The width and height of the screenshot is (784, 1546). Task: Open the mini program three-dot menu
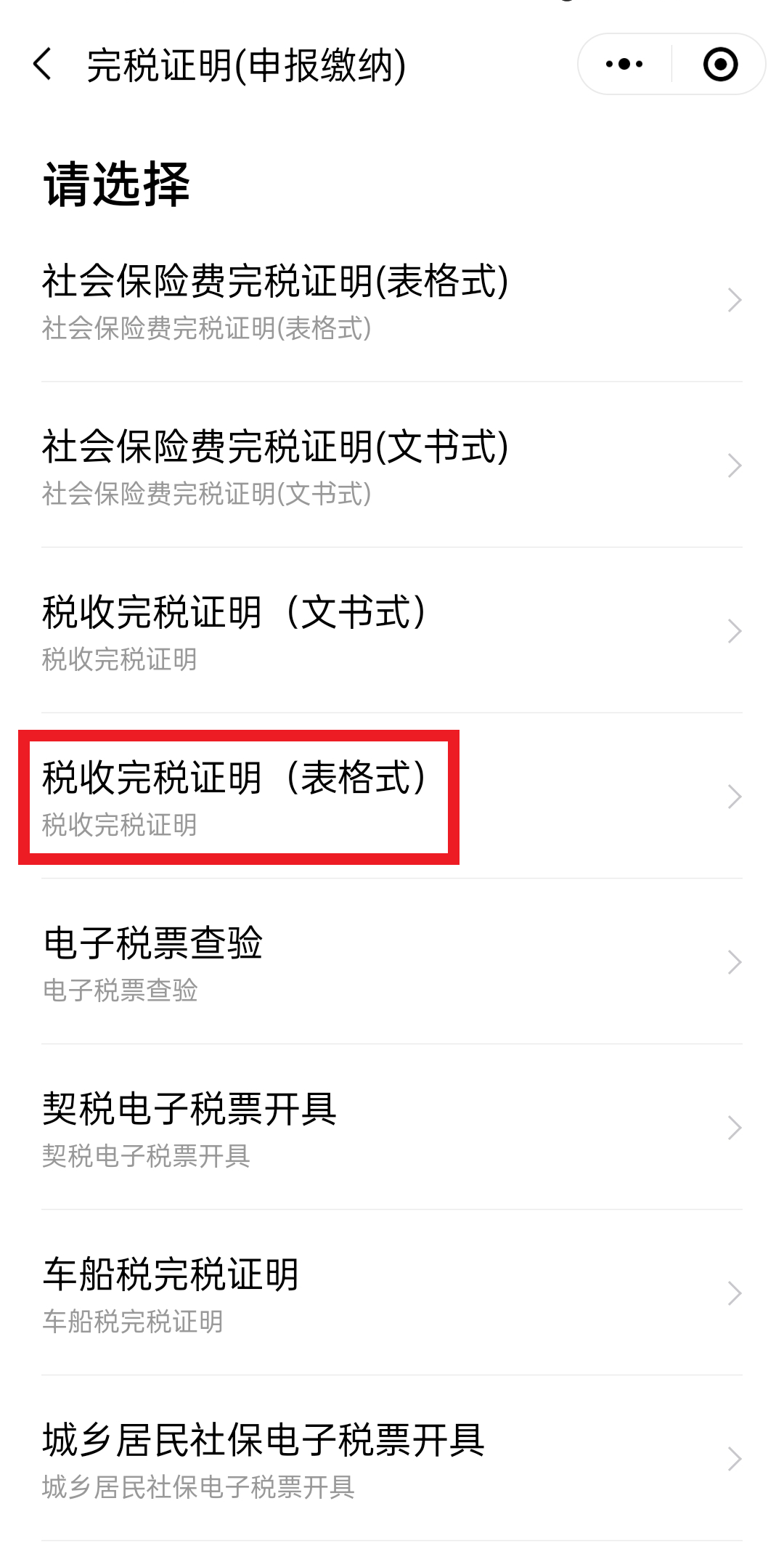pyautogui.click(x=624, y=65)
